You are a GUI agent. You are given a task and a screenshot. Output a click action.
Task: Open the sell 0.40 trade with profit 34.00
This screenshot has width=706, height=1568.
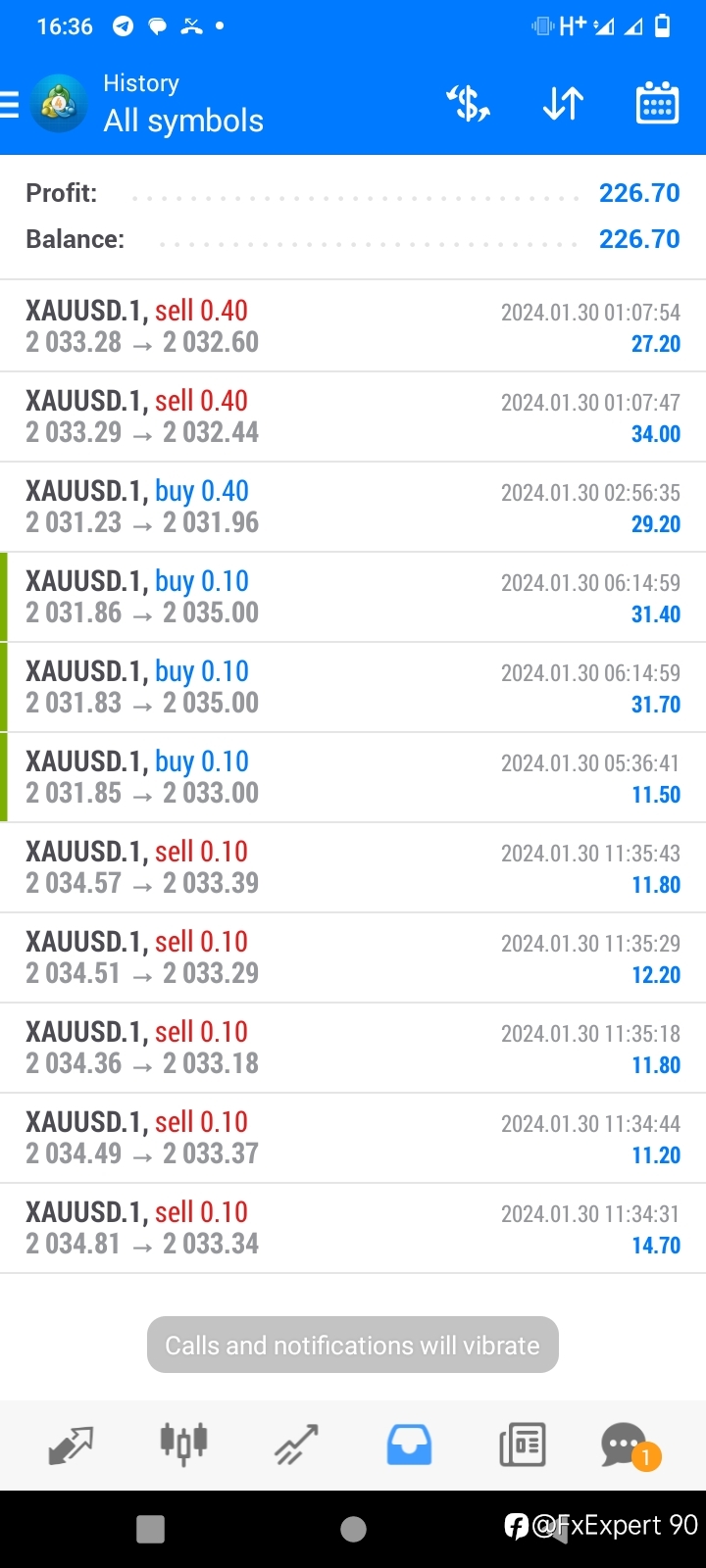pos(353,416)
